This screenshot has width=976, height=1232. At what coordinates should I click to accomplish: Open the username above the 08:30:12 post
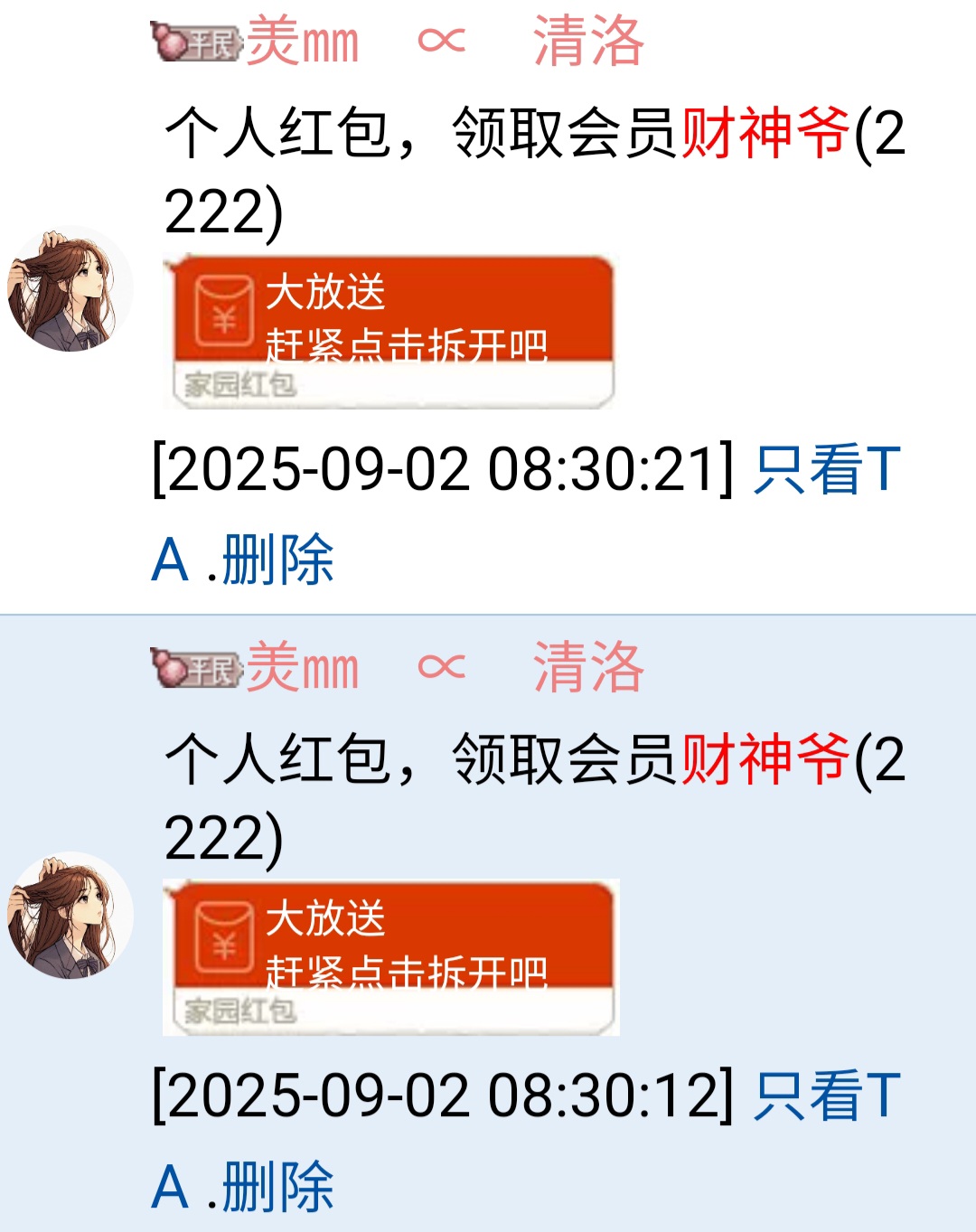(443, 669)
